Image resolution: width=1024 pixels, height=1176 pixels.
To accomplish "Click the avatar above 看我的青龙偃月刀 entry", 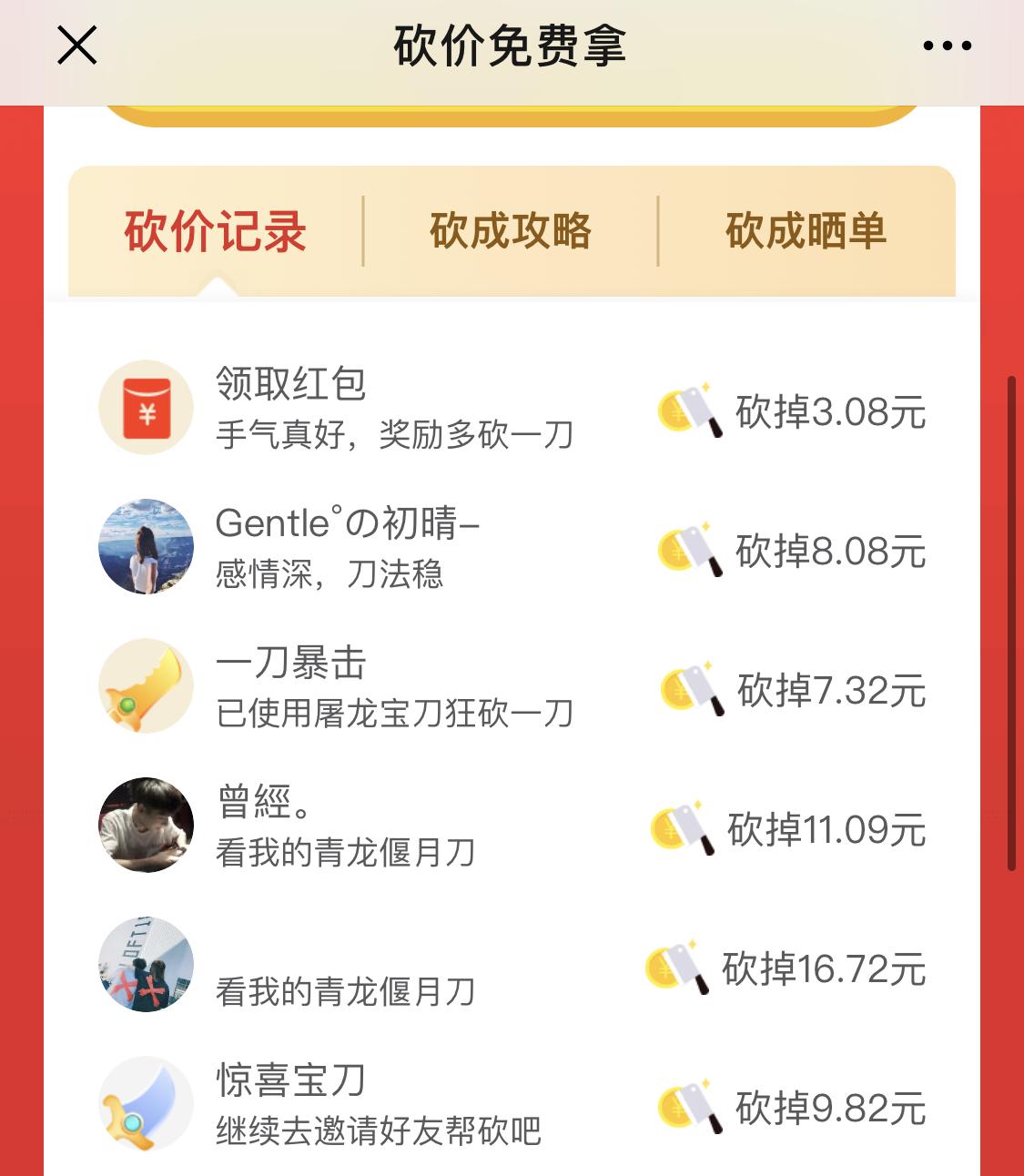I will click(144, 963).
